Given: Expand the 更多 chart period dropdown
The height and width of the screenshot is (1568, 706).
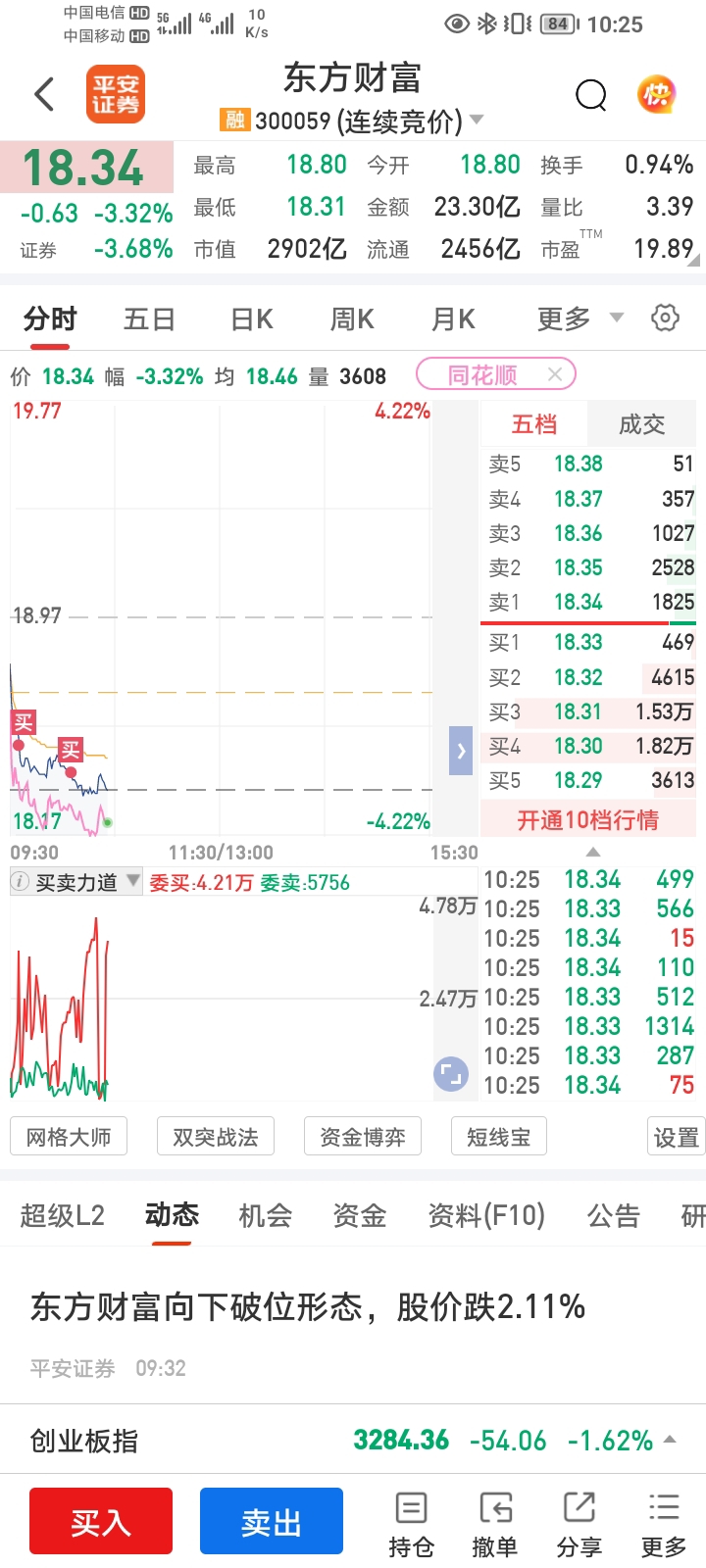Looking at the screenshot, I should point(580,318).
